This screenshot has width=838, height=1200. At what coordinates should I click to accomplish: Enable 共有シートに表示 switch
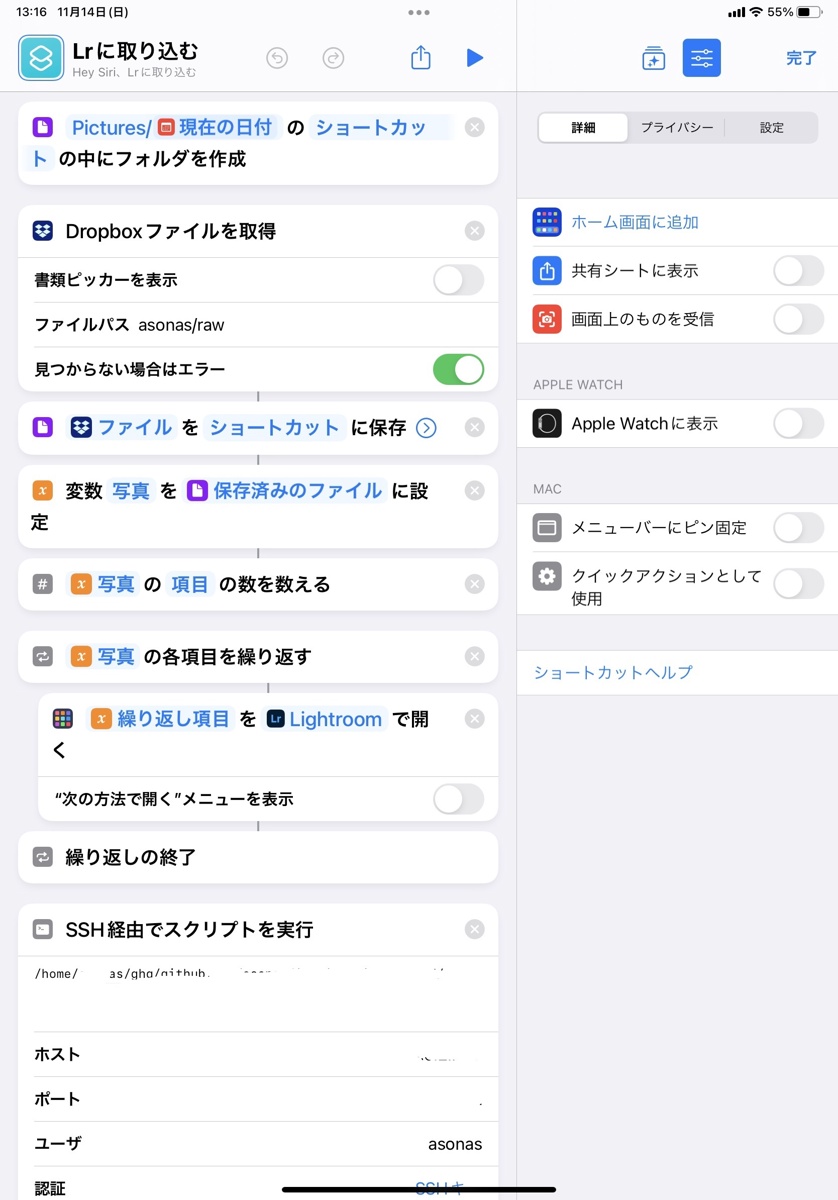click(798, 270)
